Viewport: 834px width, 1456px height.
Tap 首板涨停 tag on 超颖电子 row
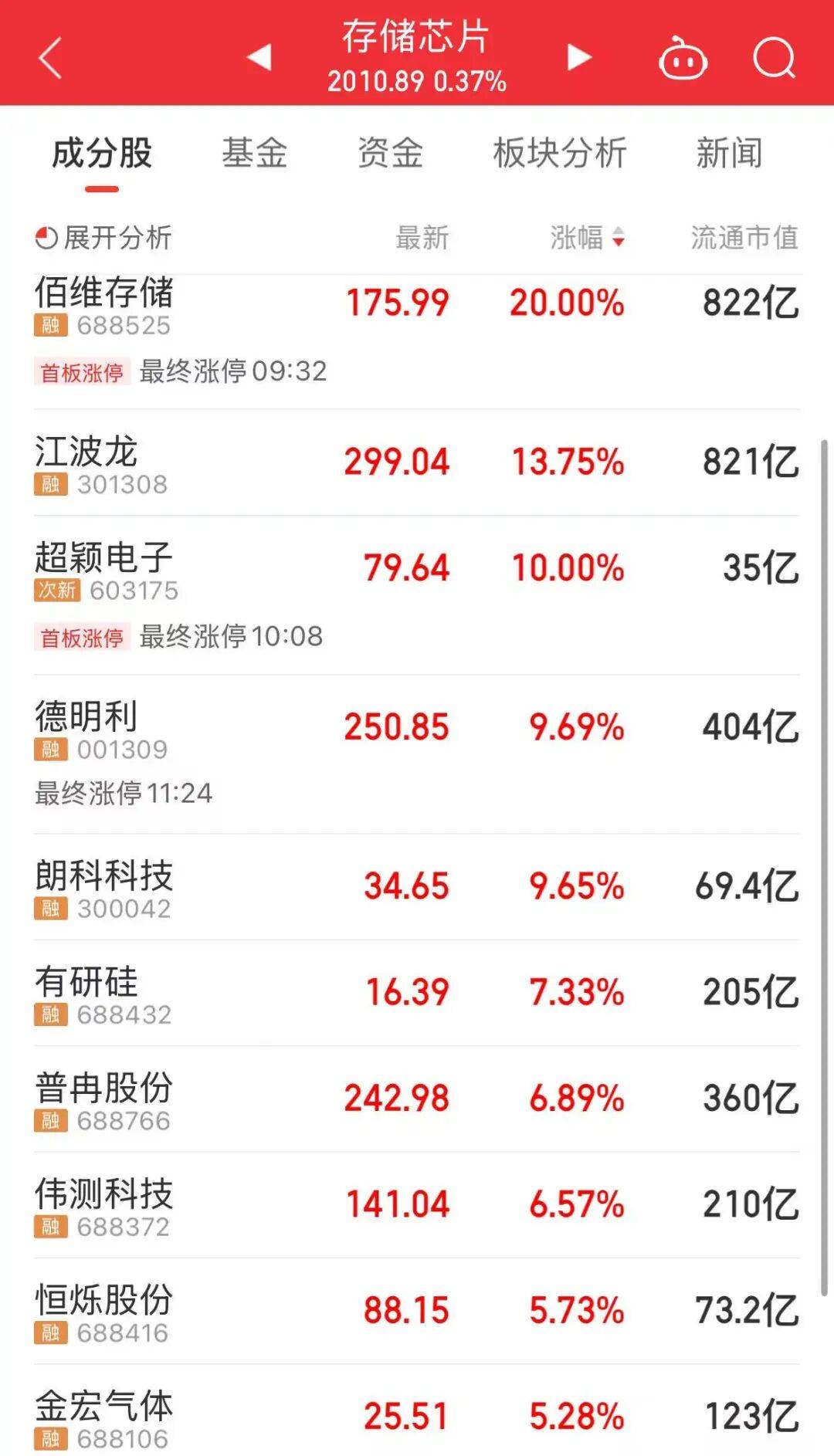[x=82, y=637]
